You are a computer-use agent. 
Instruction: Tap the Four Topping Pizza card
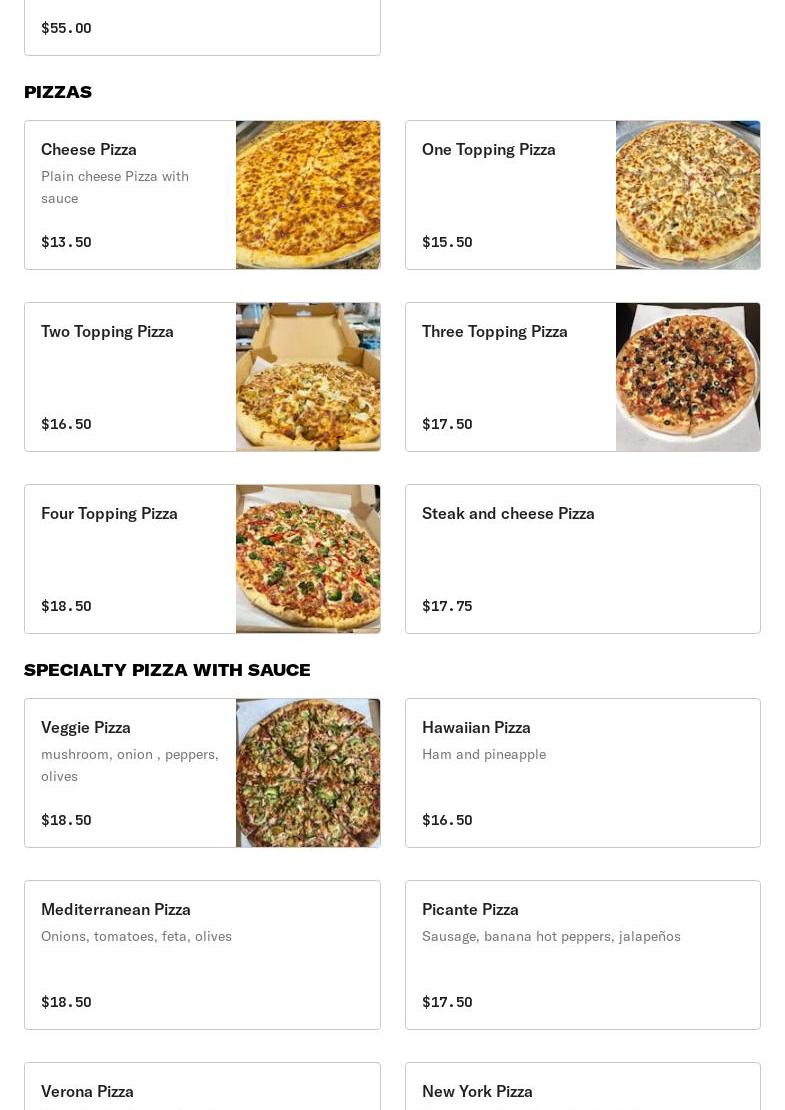202,559
